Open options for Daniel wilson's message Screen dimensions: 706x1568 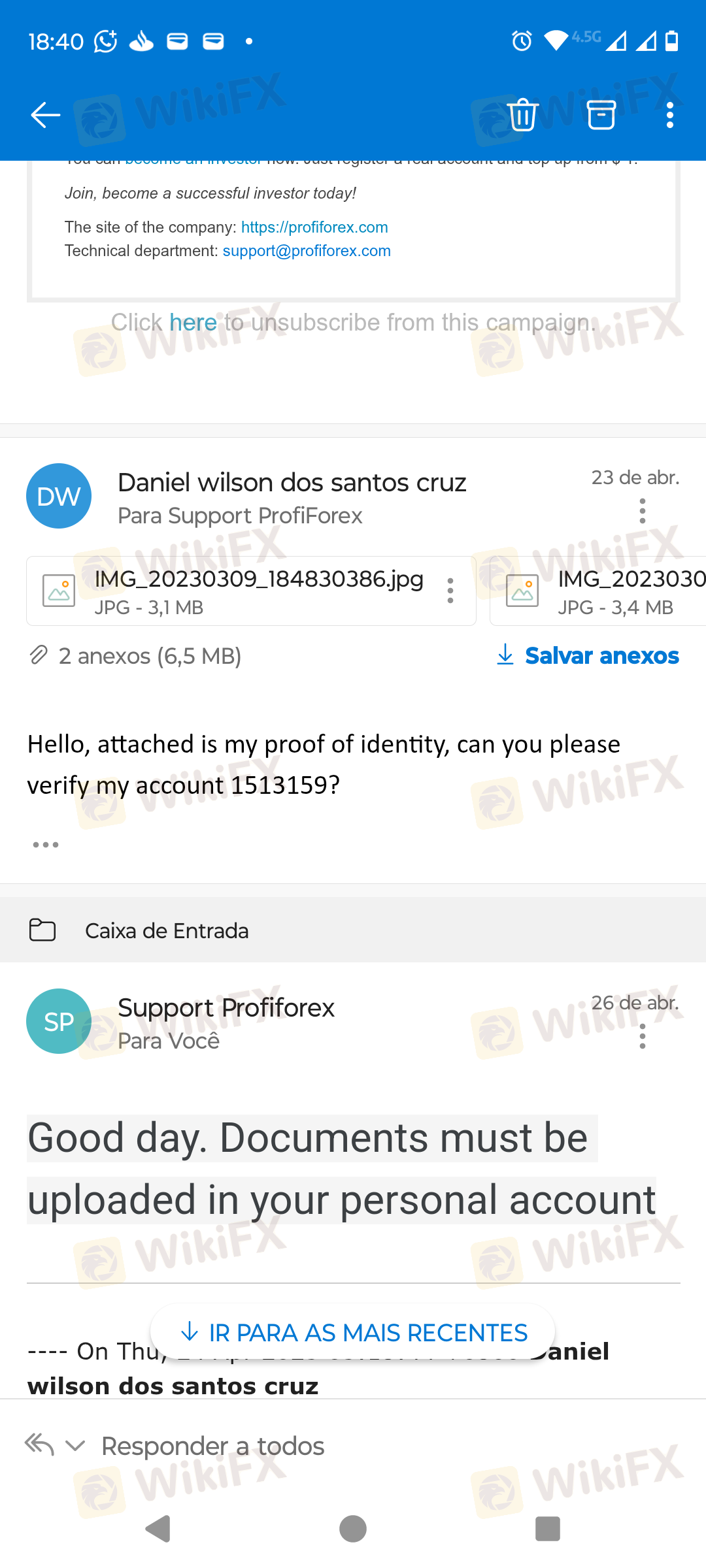point(643,511)
